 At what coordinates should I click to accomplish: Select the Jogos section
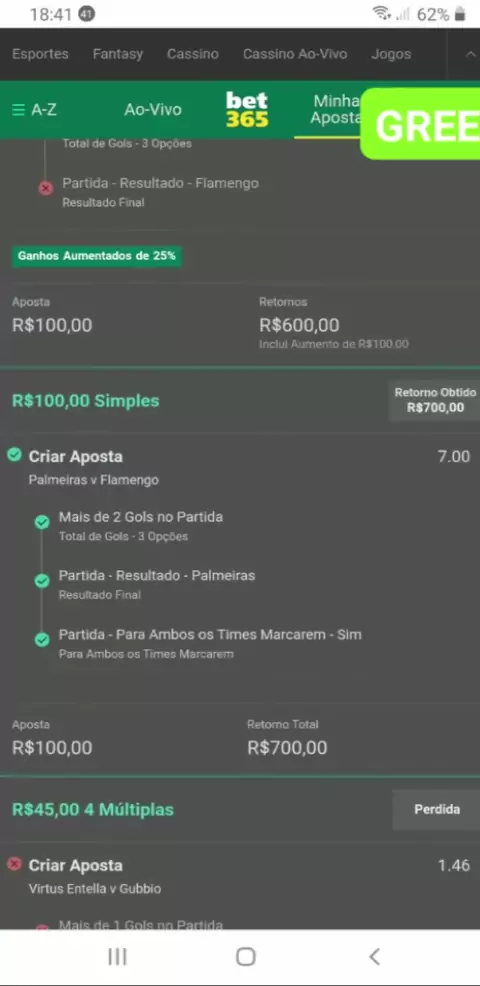tap(391, 55)
